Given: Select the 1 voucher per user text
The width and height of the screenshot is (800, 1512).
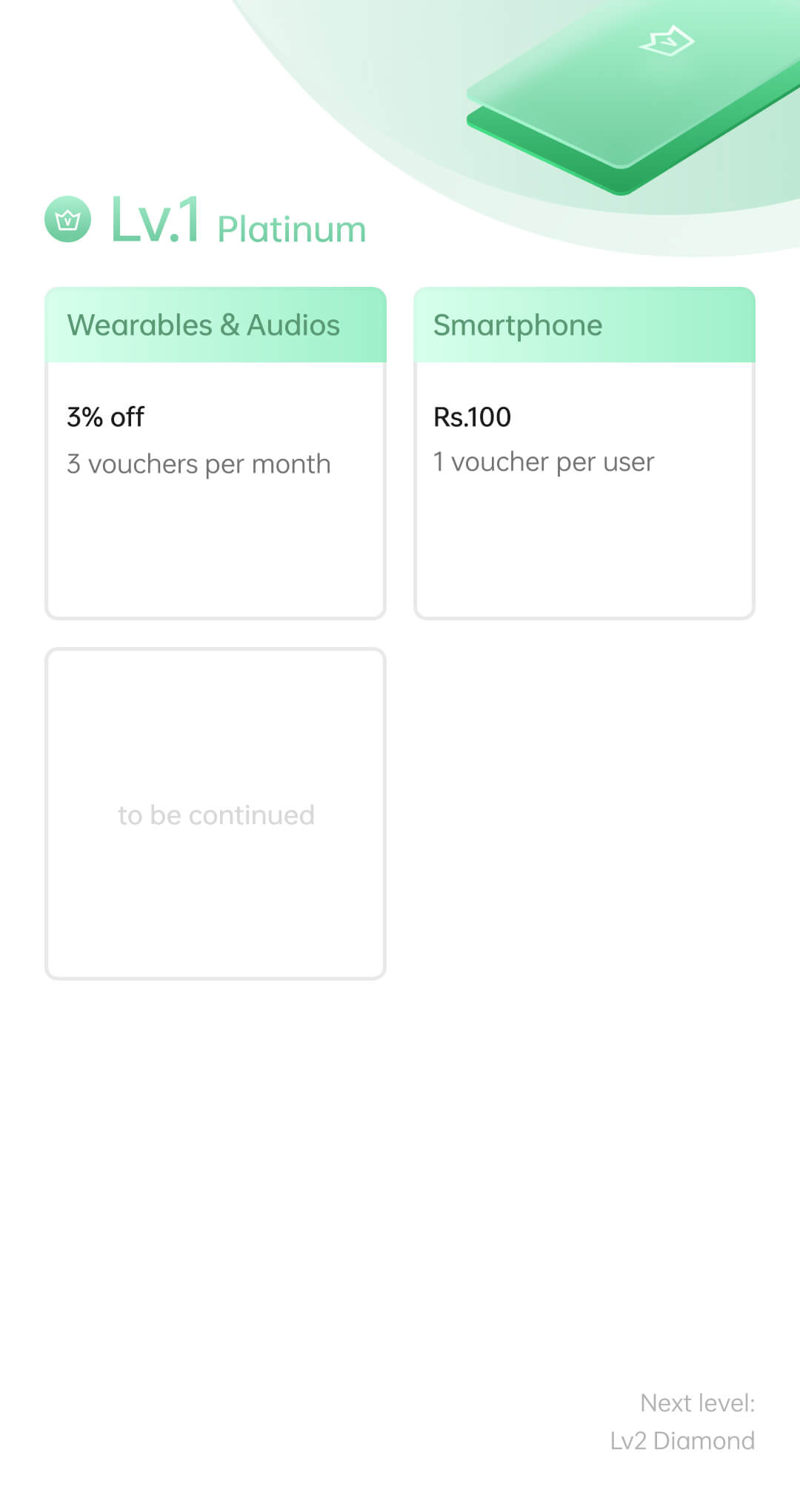Looking at the screenshot, I should point(544,461).
